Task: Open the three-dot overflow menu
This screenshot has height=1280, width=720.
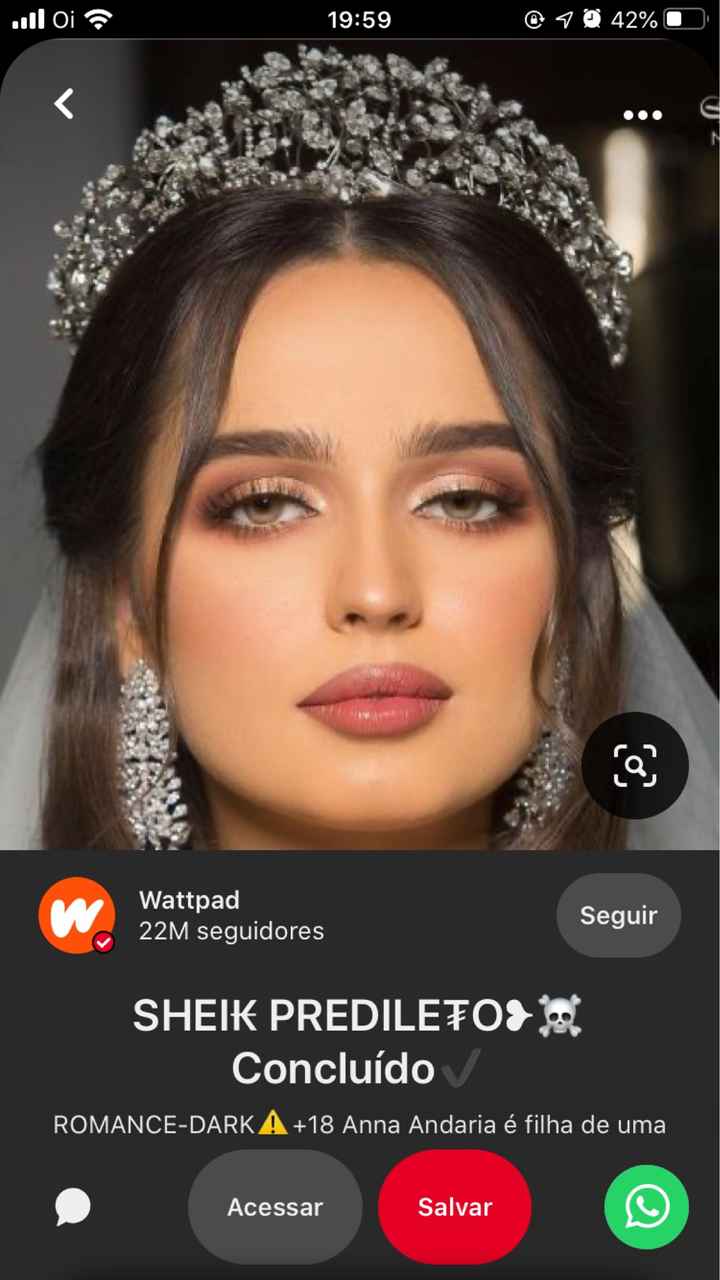Action: coord(643,115)
